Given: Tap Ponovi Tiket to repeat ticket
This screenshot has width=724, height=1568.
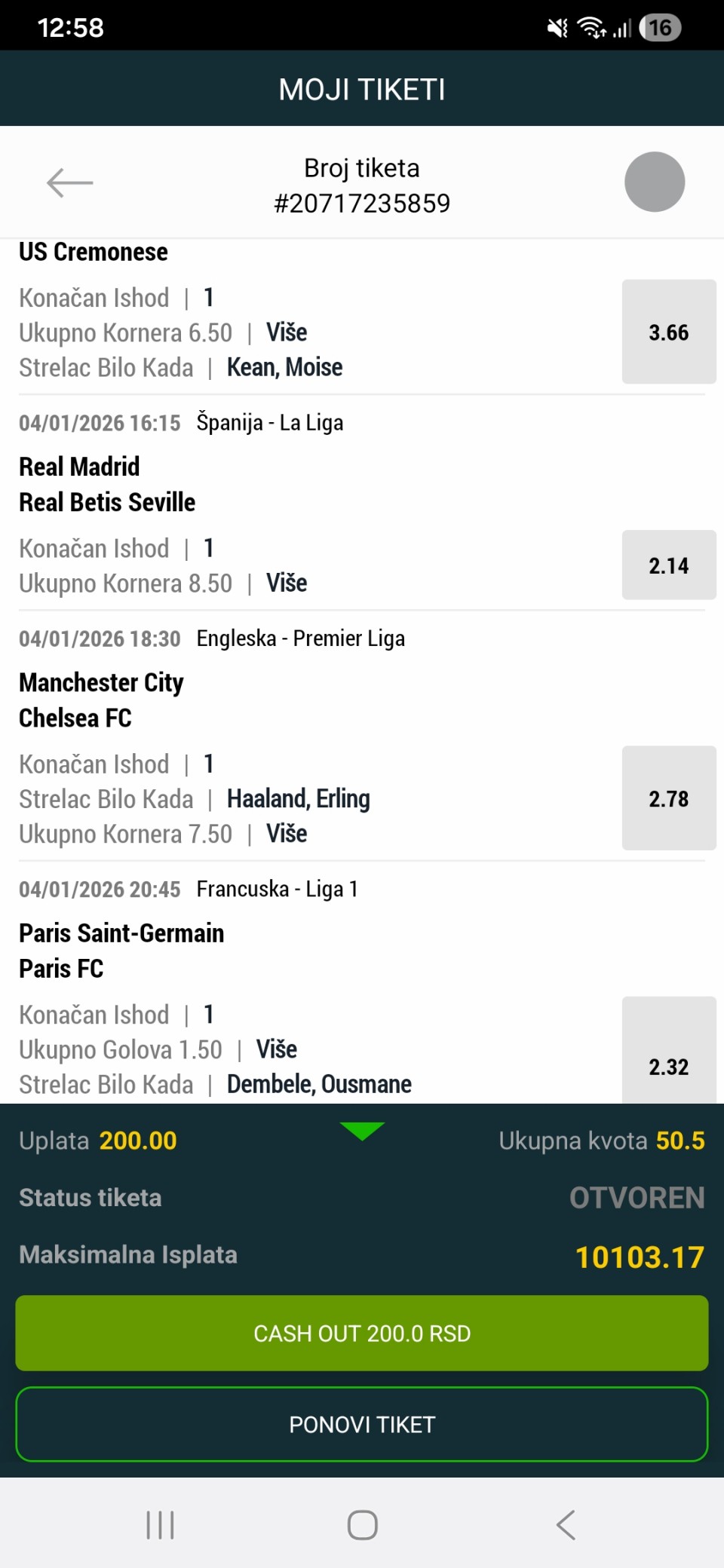Looking at the screenshot, I should coord(362,1424).
